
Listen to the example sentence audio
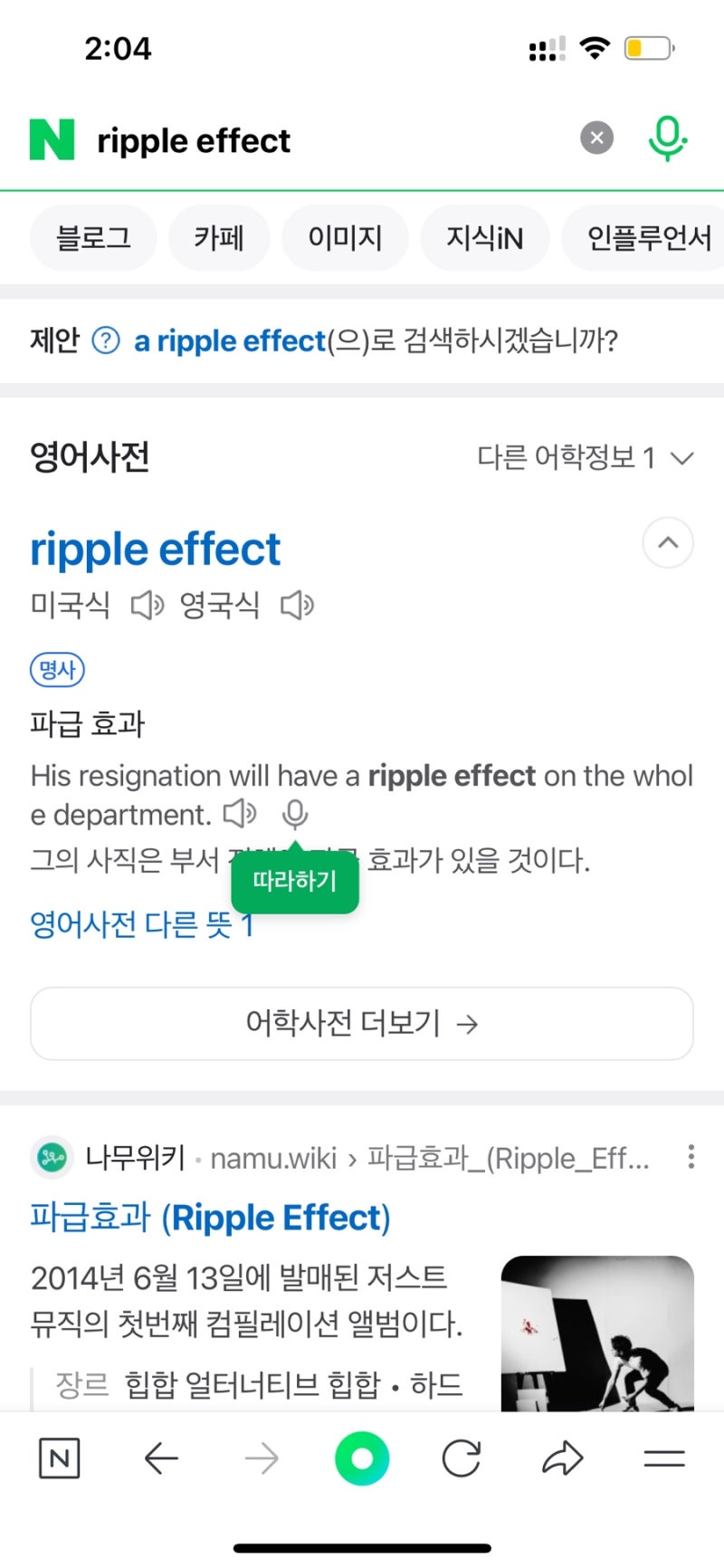point(239,813)
